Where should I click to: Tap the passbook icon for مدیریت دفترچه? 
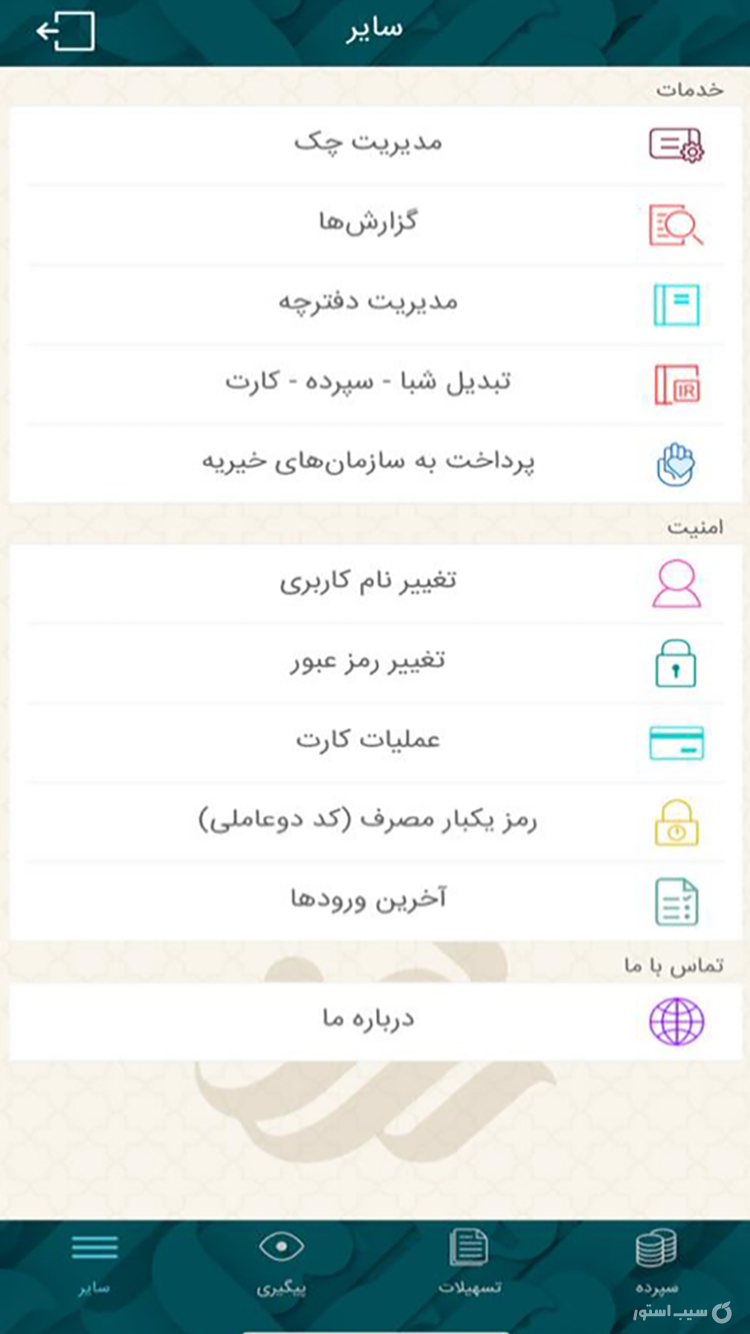pyautogui.click(x=677, y=302)
